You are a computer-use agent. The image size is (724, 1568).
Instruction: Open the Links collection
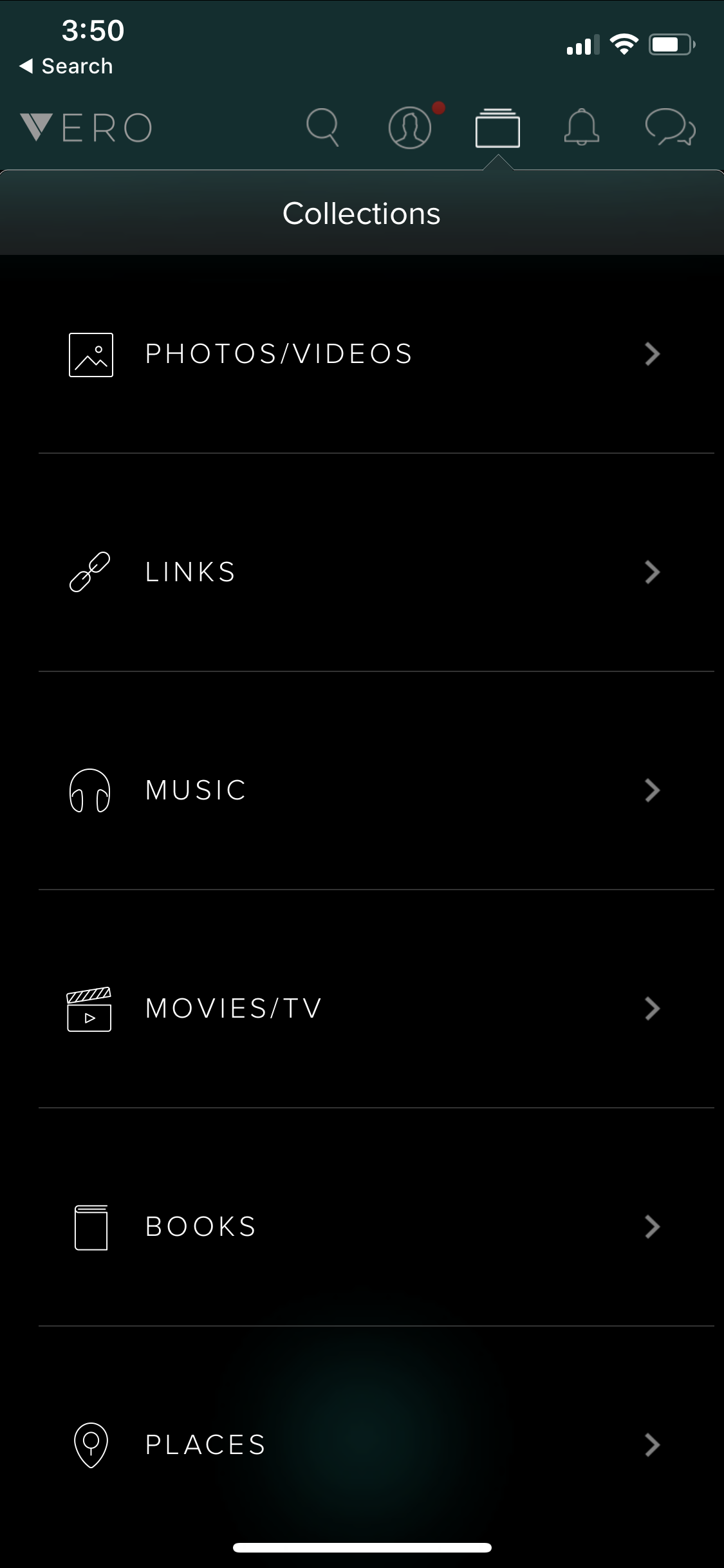[364, 572]
